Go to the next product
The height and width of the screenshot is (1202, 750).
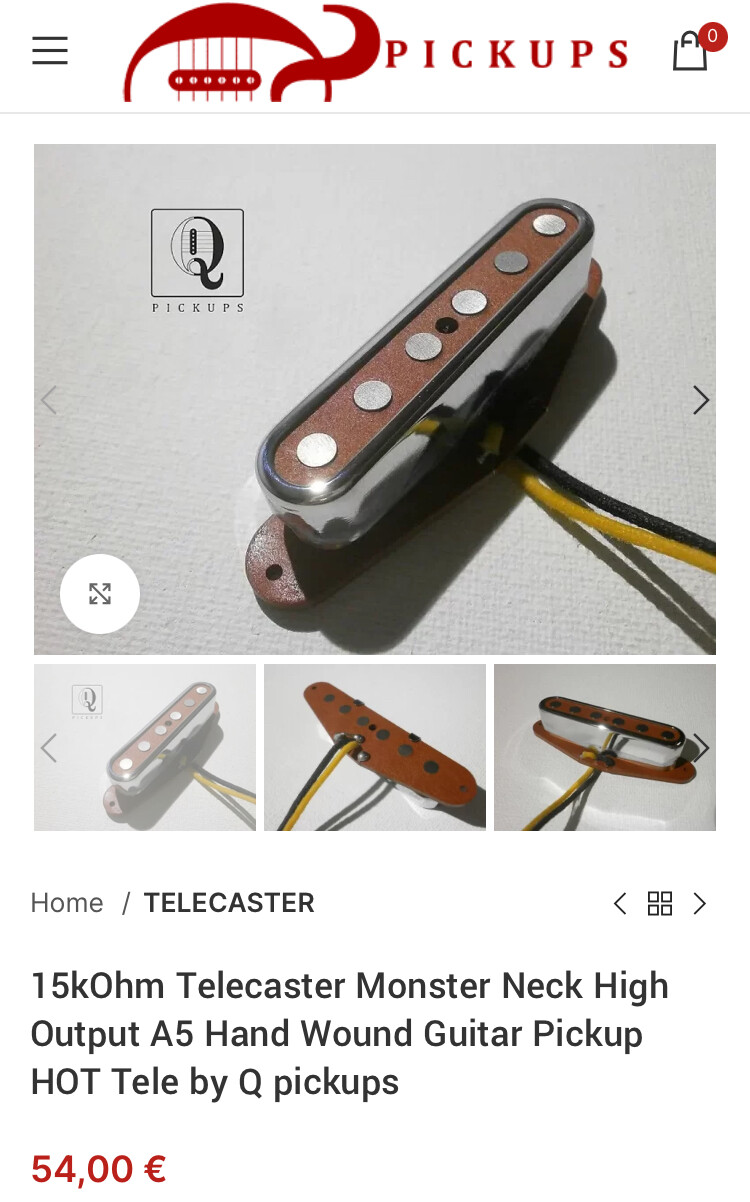point(700,904)
